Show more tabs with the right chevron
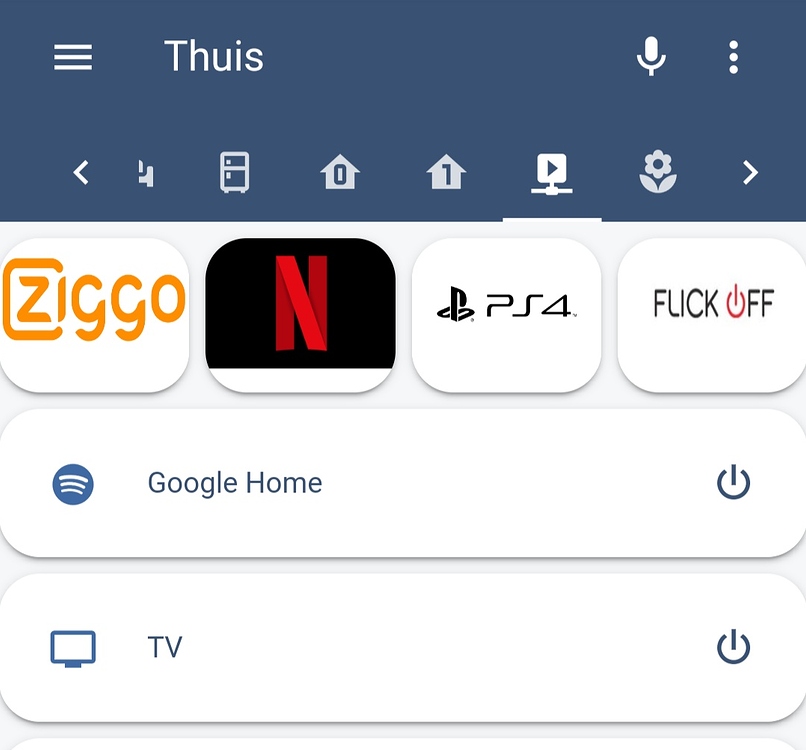 (x=750, y=173)
